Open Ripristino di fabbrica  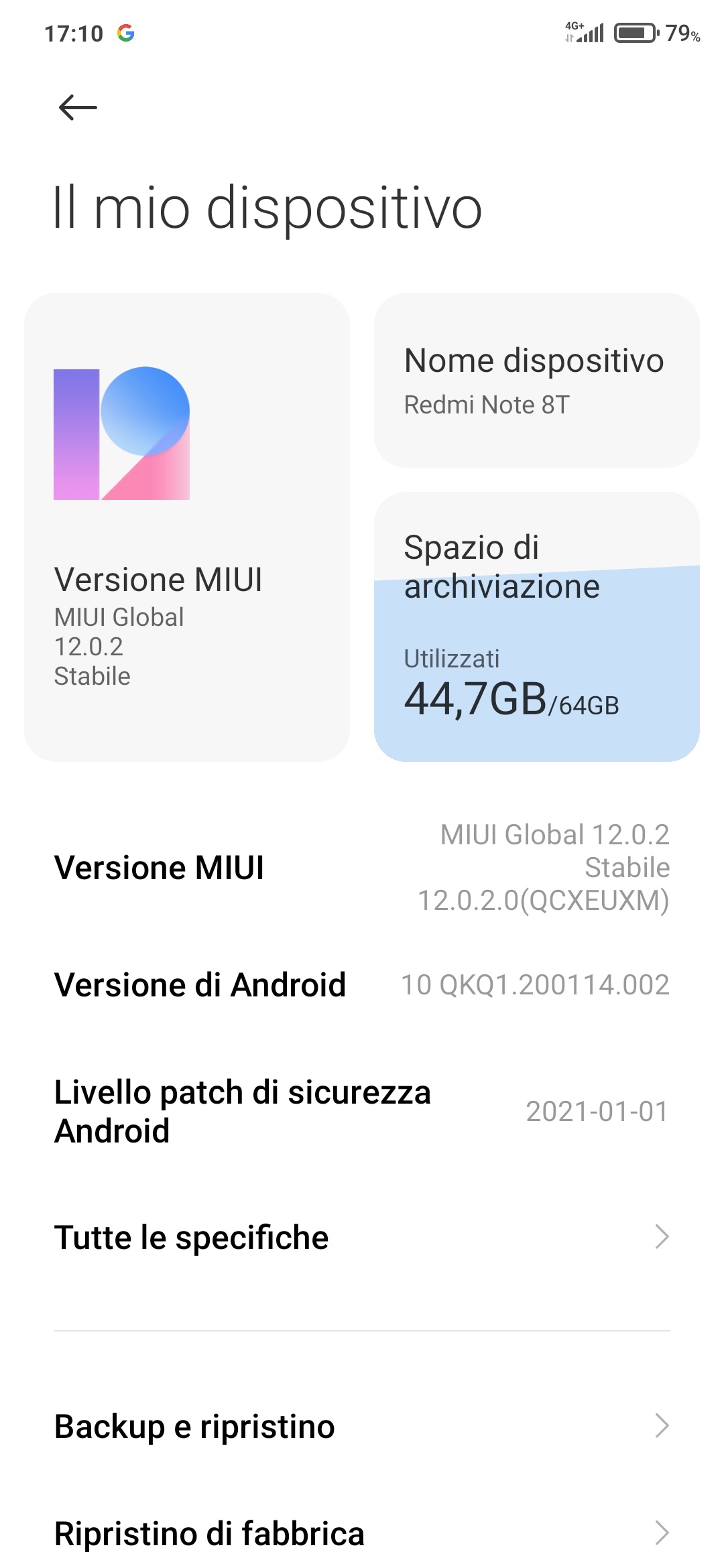coord(362,1533)
